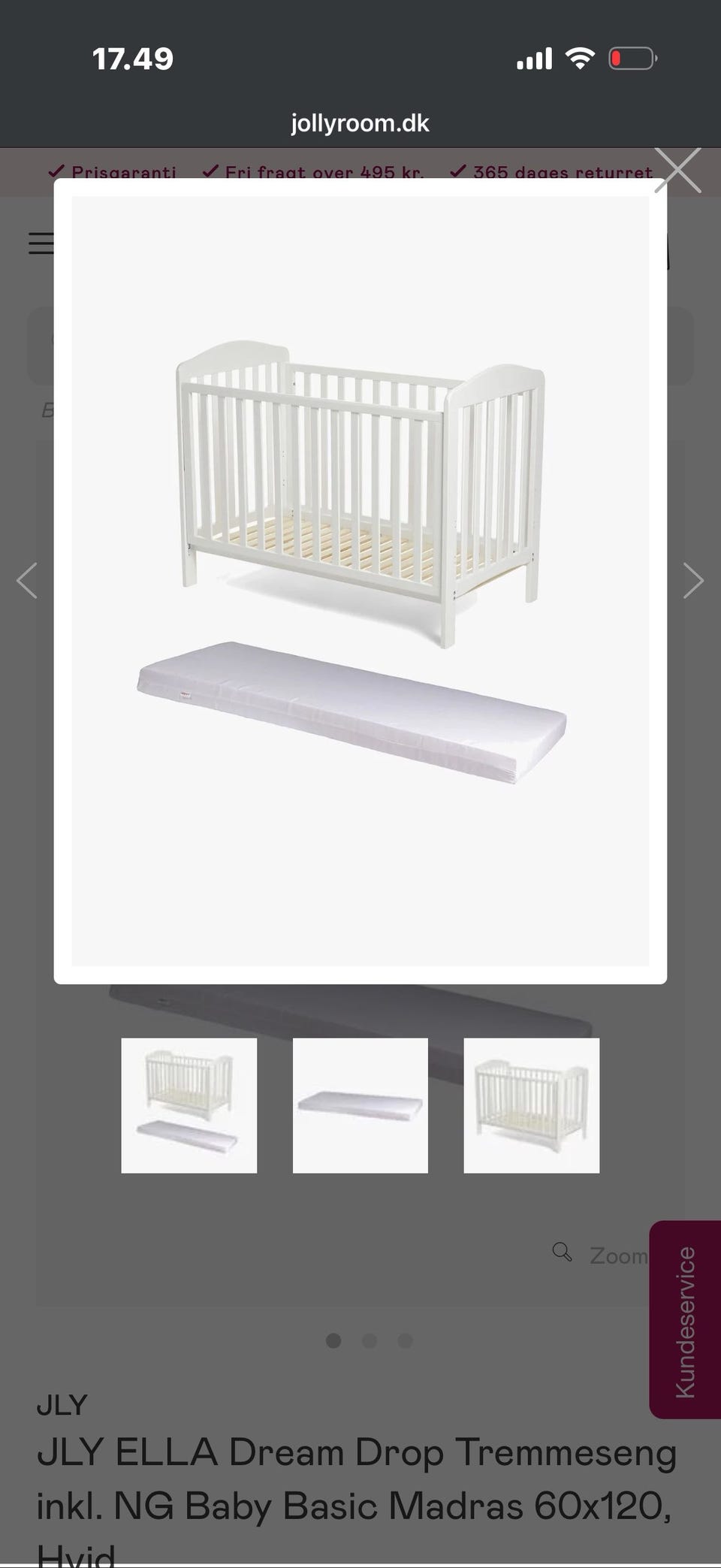
Task: Tap the jollyroom.dk address bar
Action: tap(360, 123)
